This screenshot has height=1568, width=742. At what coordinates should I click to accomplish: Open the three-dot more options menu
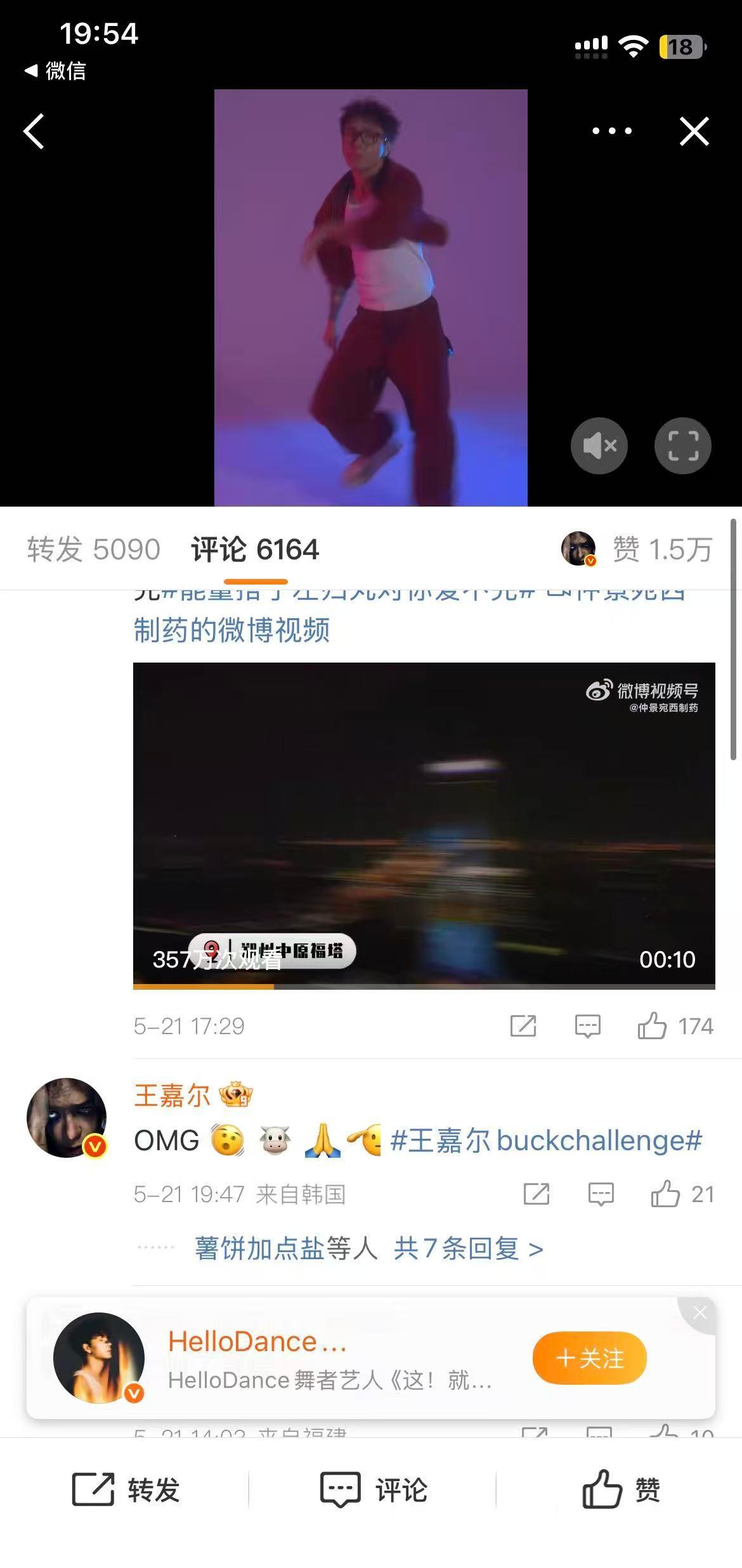[x=611, y=131]
